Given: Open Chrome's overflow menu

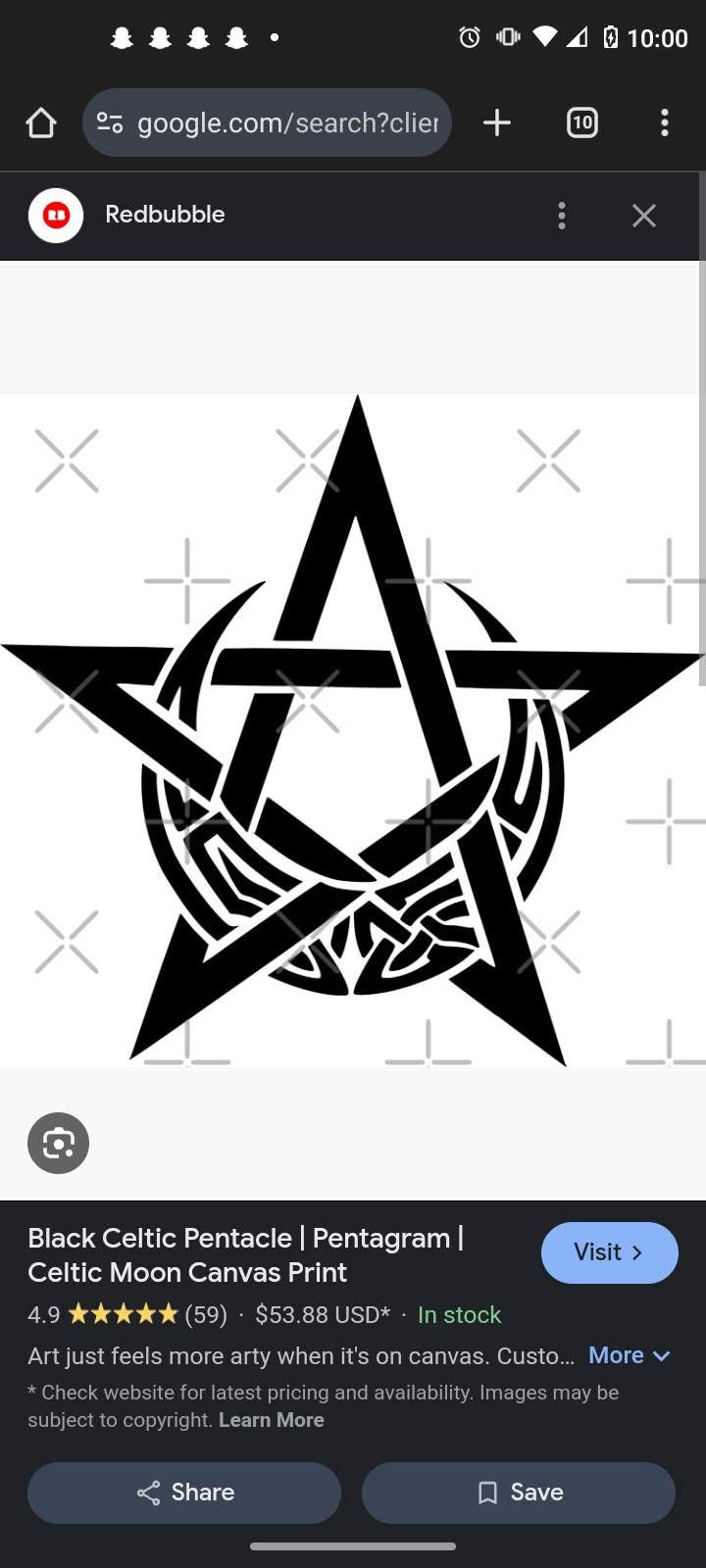Looking at the screenshot, I should pyautogui.click(x=665, y=122).
